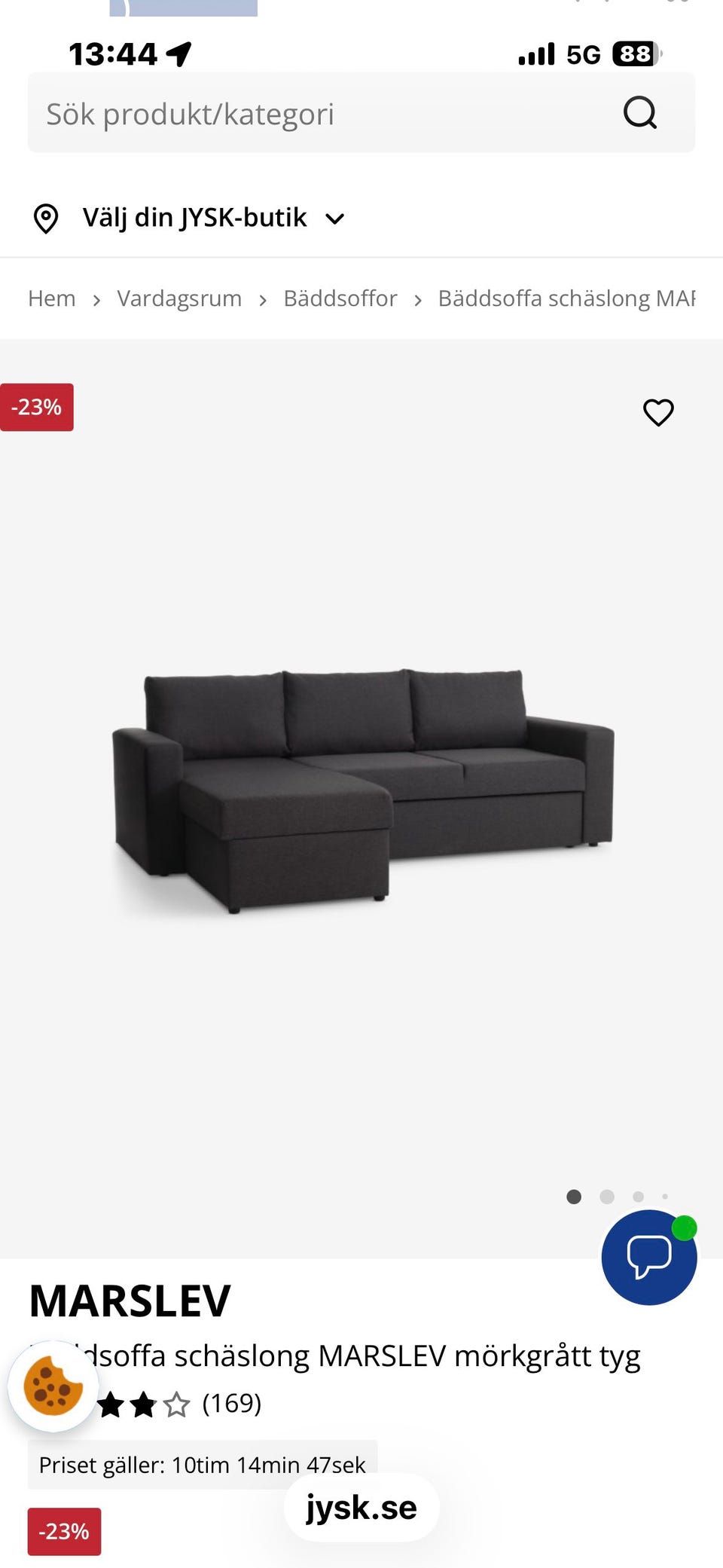This screenshot has height=1568, width=723.
Task: Go to the Hem breadcrumb
Action: click(x=52, y=298)
